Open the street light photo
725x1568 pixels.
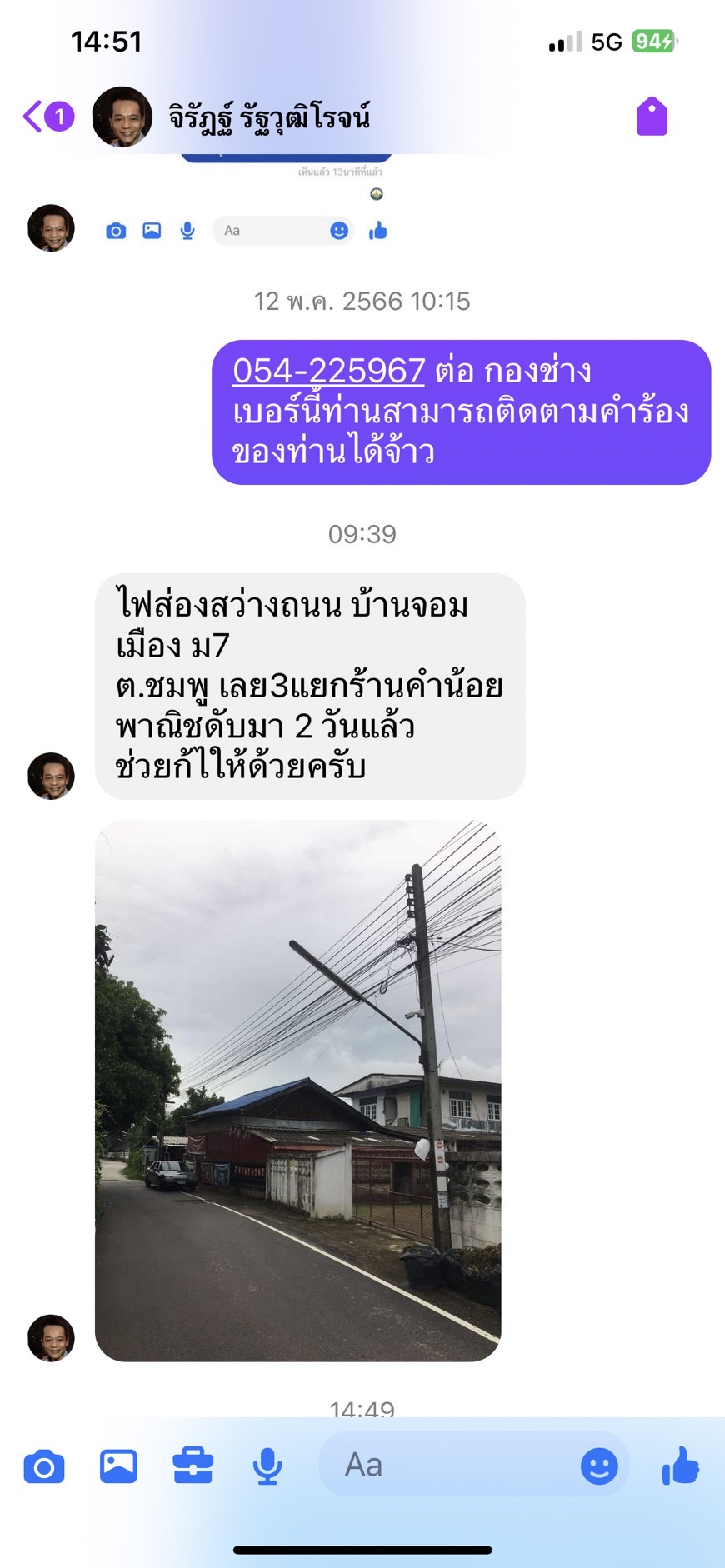pos(297,1091)
